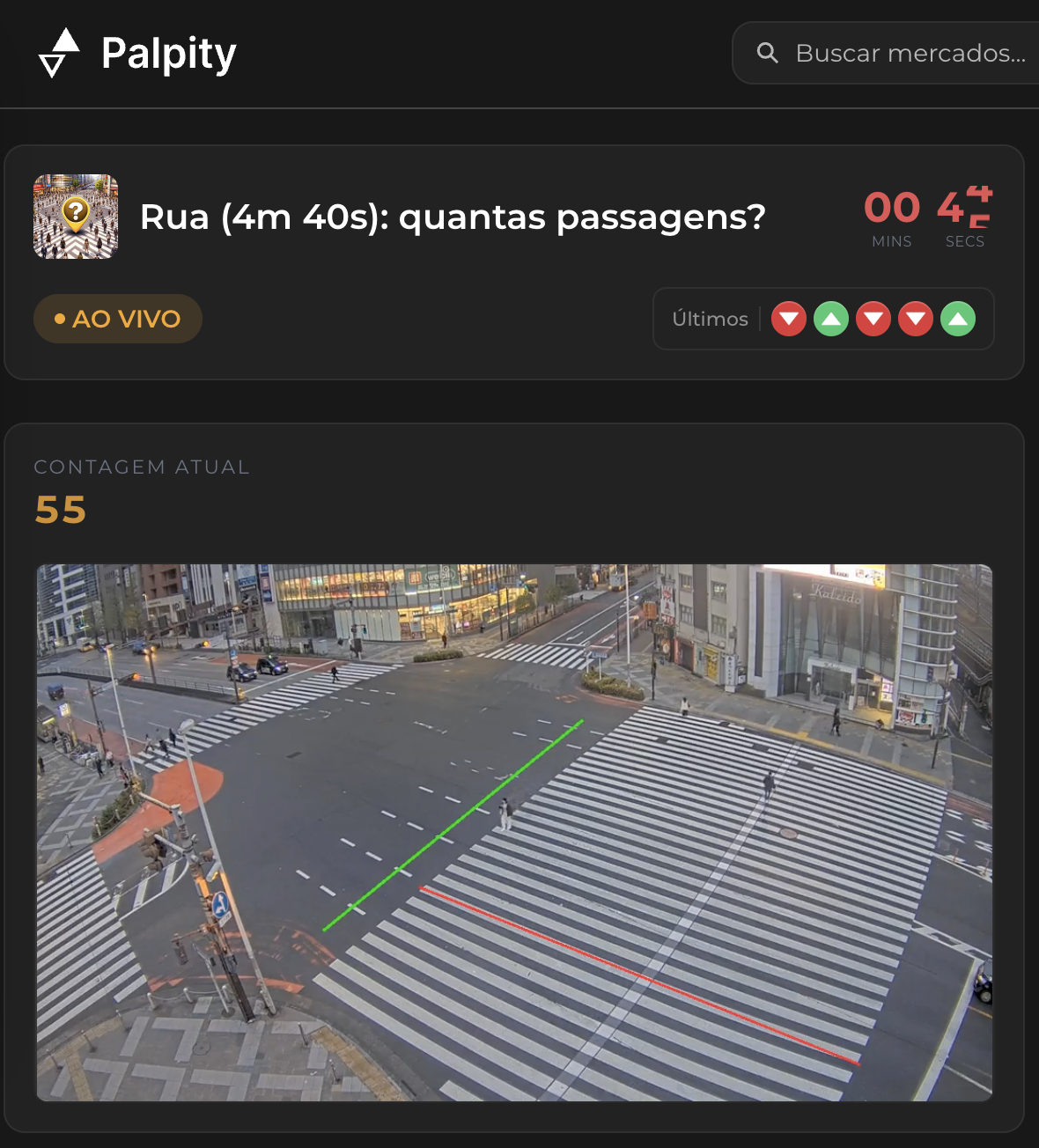
Task: Click the 'CONTAGEM ATUAL' heading
Action: [142, 467]
